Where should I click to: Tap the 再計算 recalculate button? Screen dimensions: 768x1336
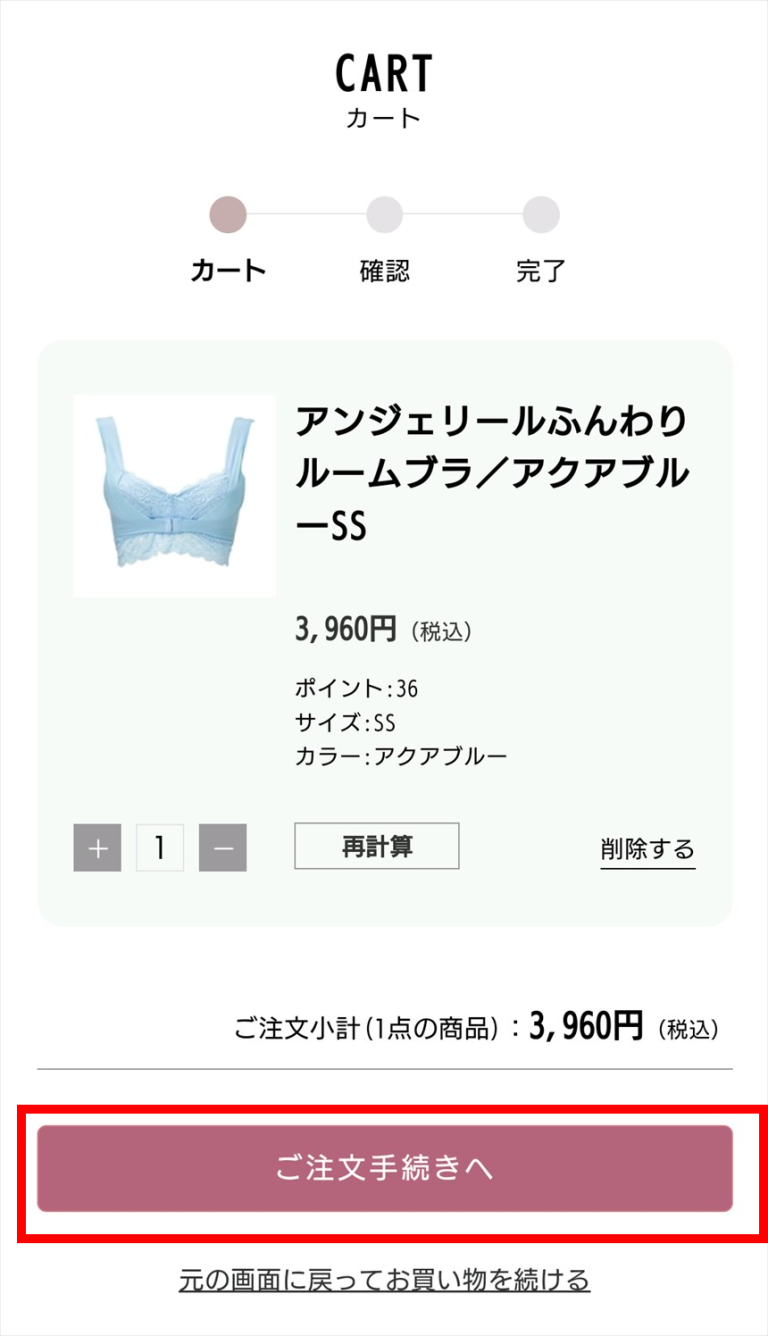pos(377,846)
